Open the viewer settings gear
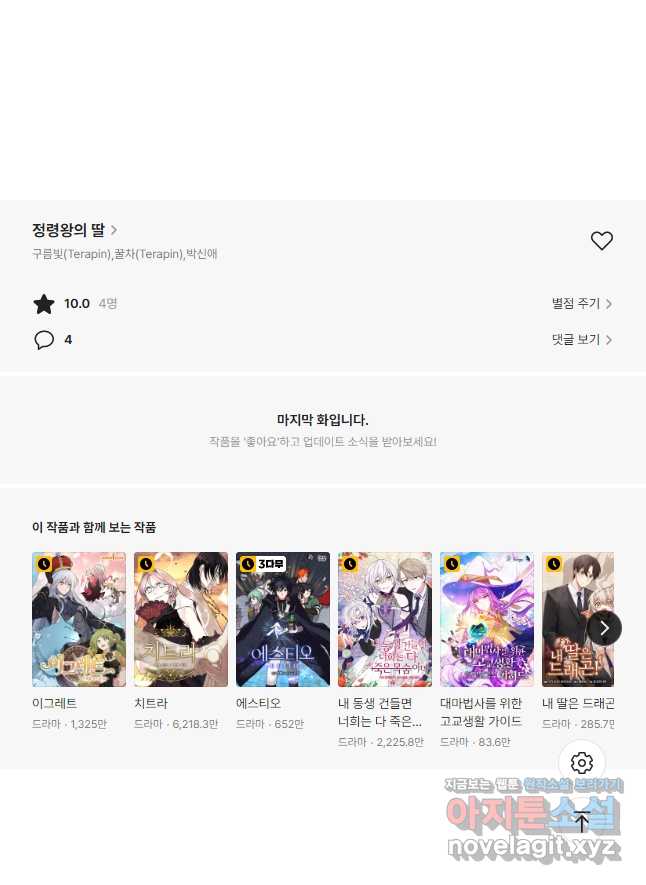Image resolution: width=646 pixels, height=885 pixels. pyautogui.click(x=582, y=764)
